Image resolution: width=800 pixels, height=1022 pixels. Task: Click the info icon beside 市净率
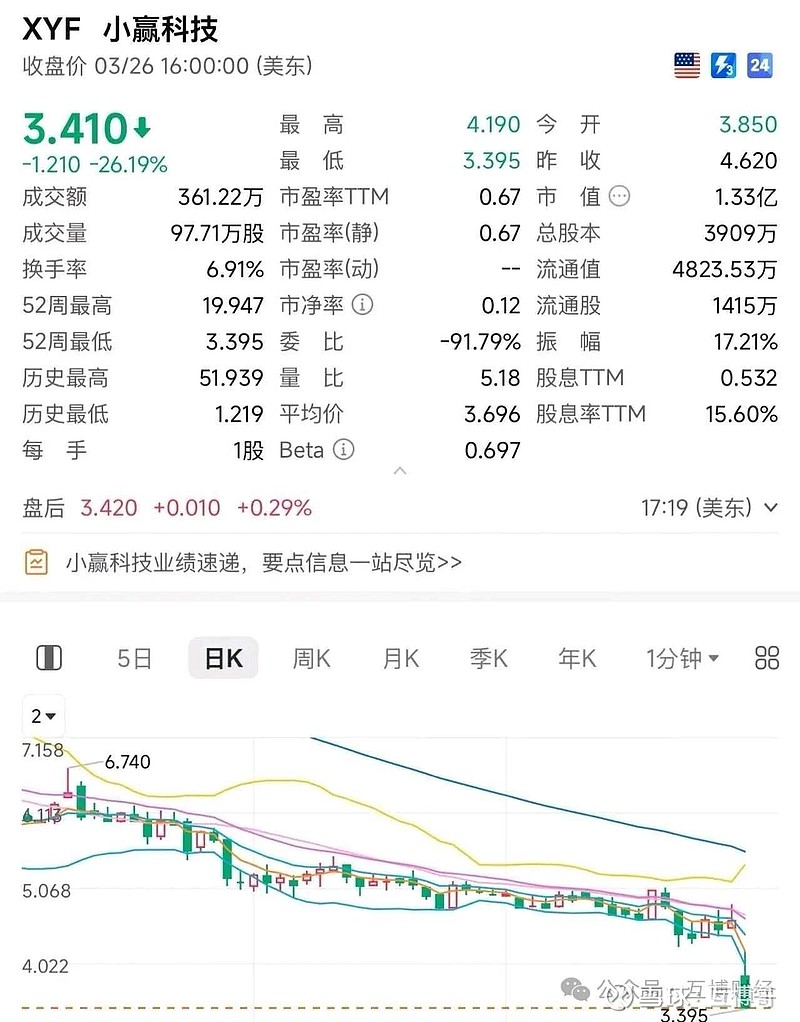364,306
